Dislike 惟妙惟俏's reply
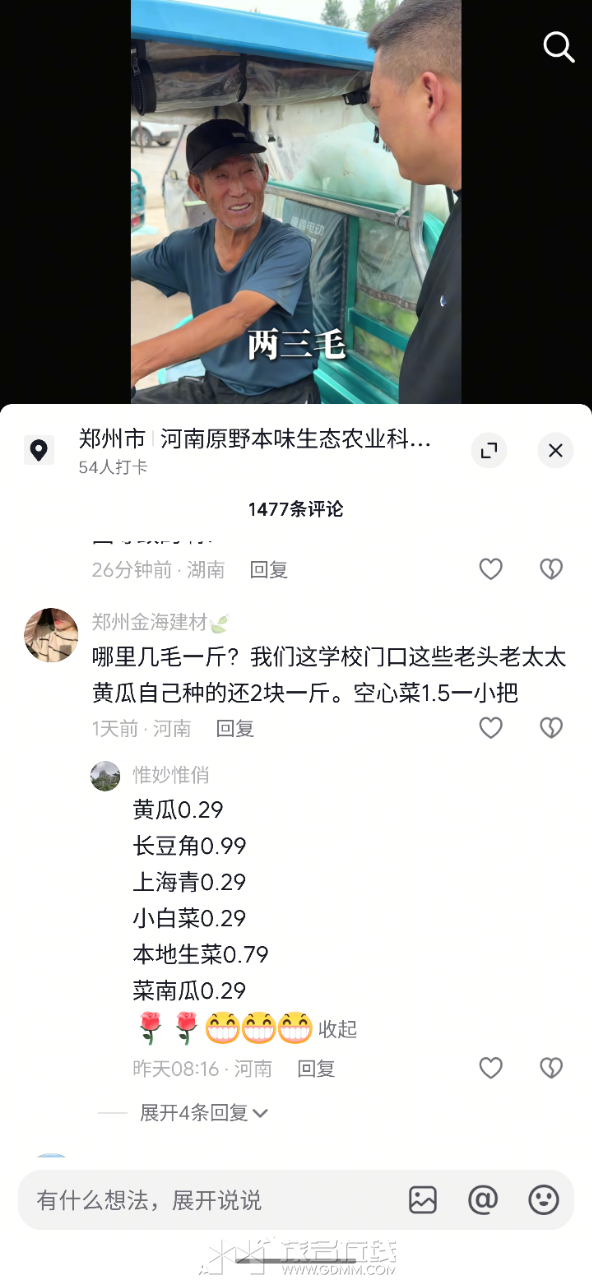Image resolution: width=592 pixels, height=1280 pixels. (x=551, y=1068)
